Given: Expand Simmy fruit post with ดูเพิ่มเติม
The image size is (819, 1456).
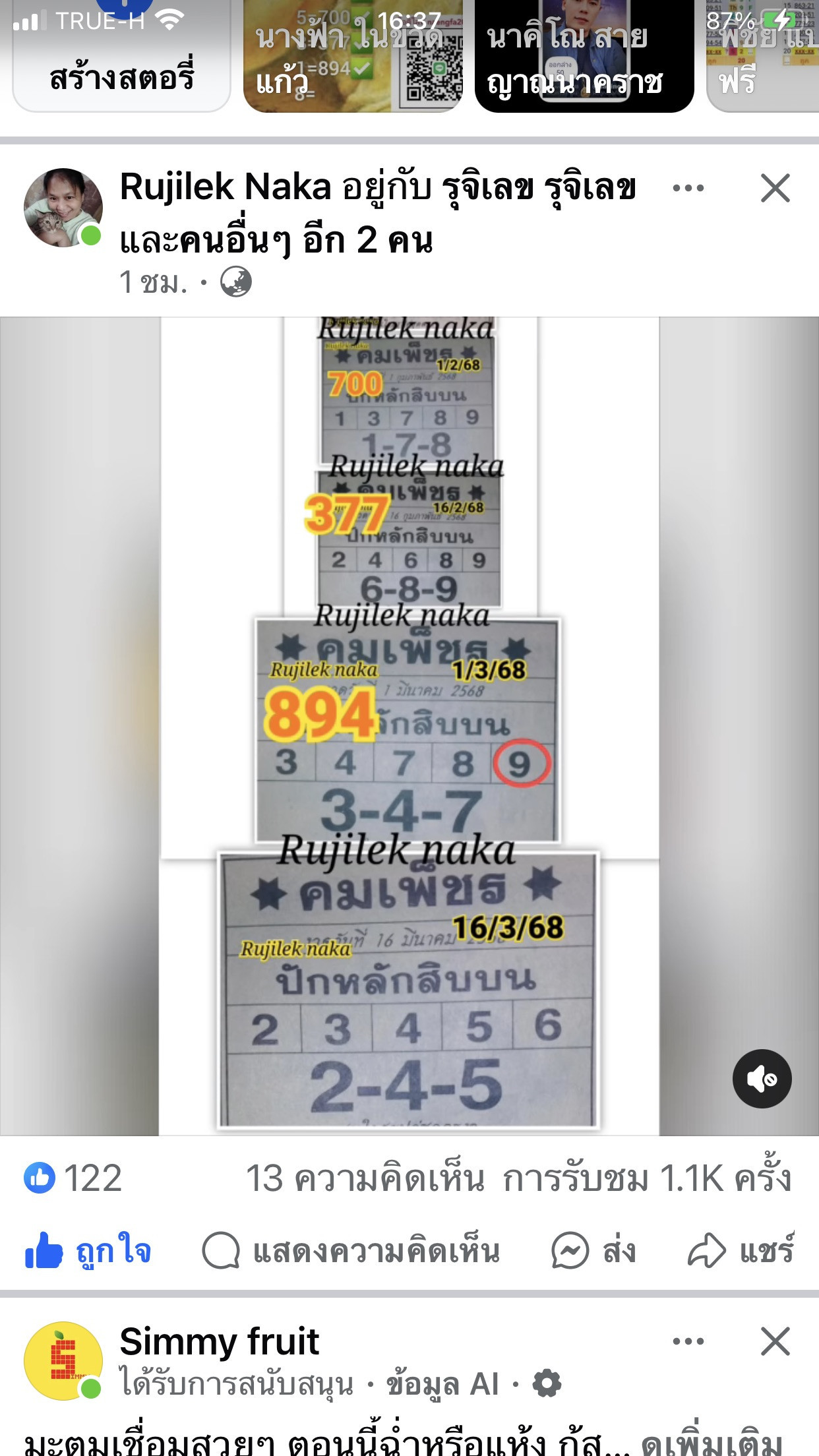Looking at the screenshot, I should tap(712, 1444).
